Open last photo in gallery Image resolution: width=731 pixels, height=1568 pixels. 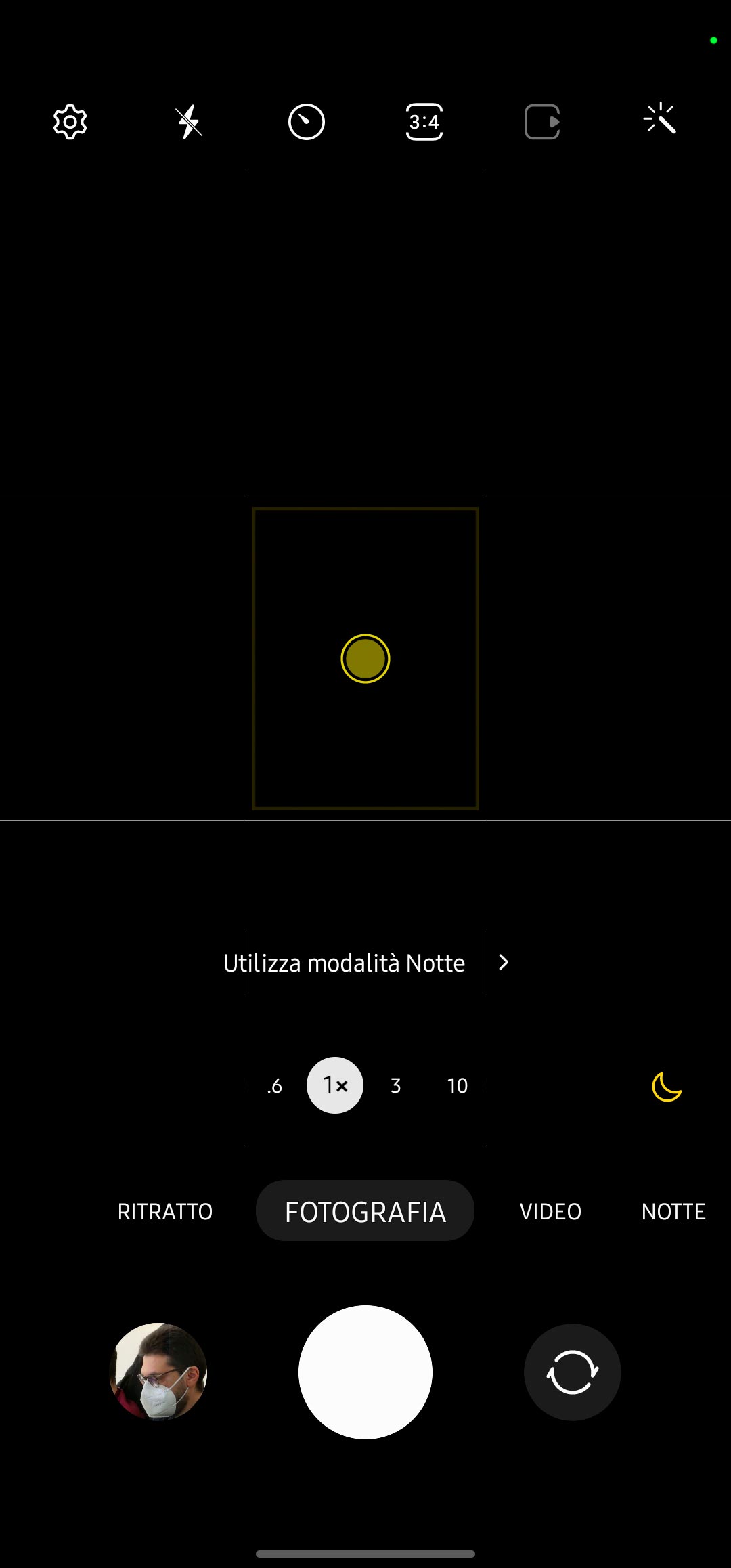(x=158, y=1372)
